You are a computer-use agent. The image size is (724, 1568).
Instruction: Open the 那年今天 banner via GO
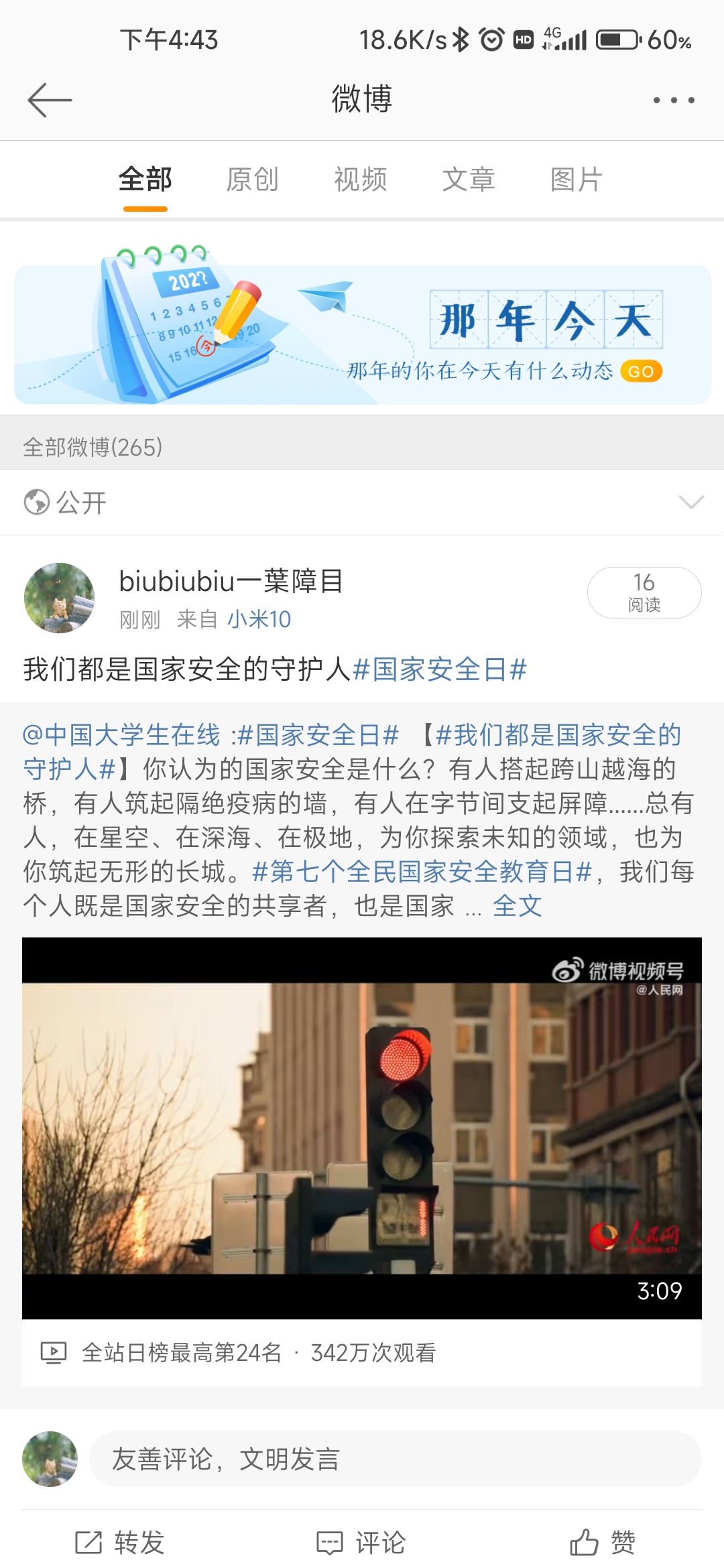tap(641, 371)
